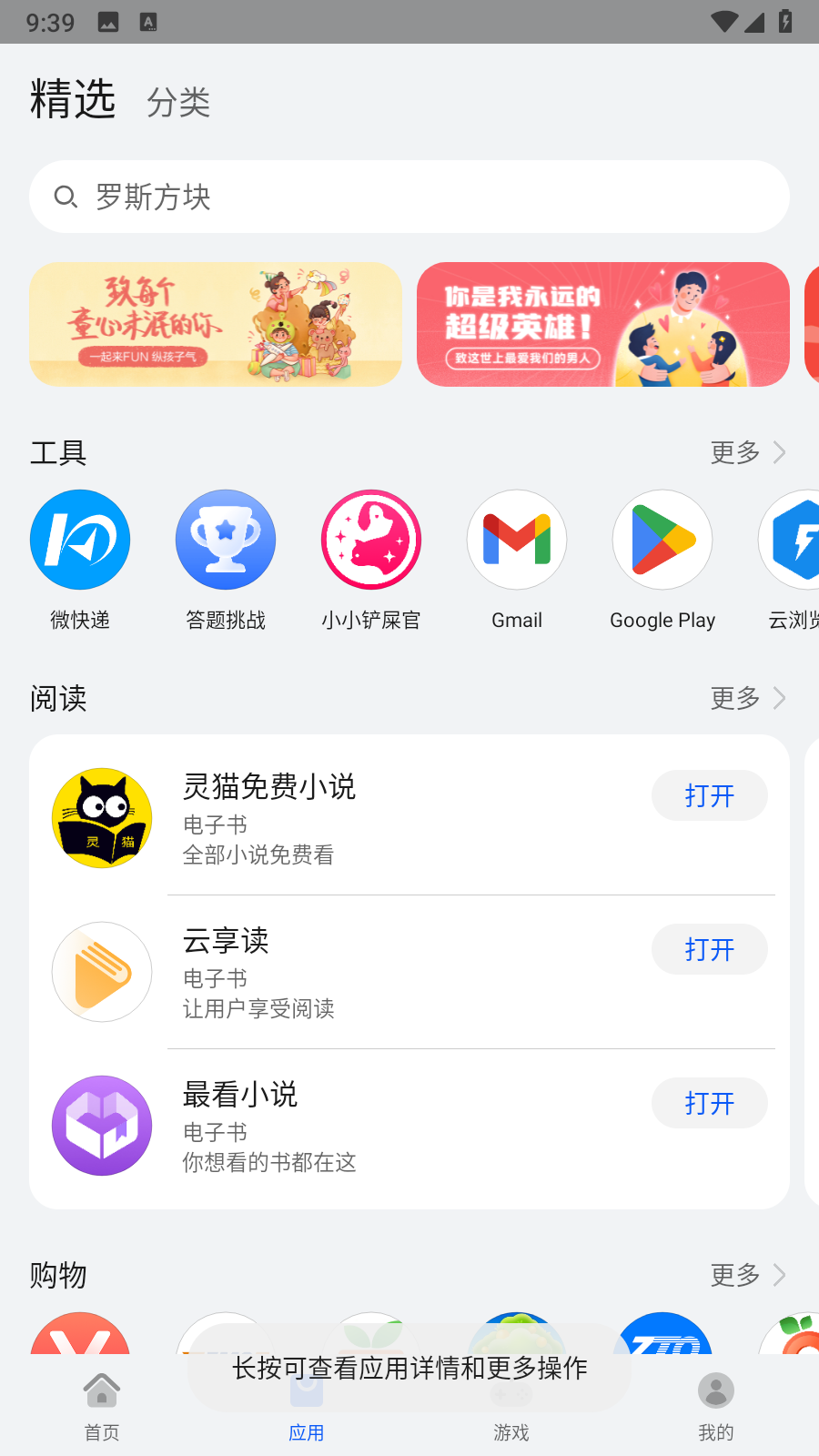Tap the Google Play icon
The width and height of the screenshot is (819, 1456).
(x=662, y=540)
